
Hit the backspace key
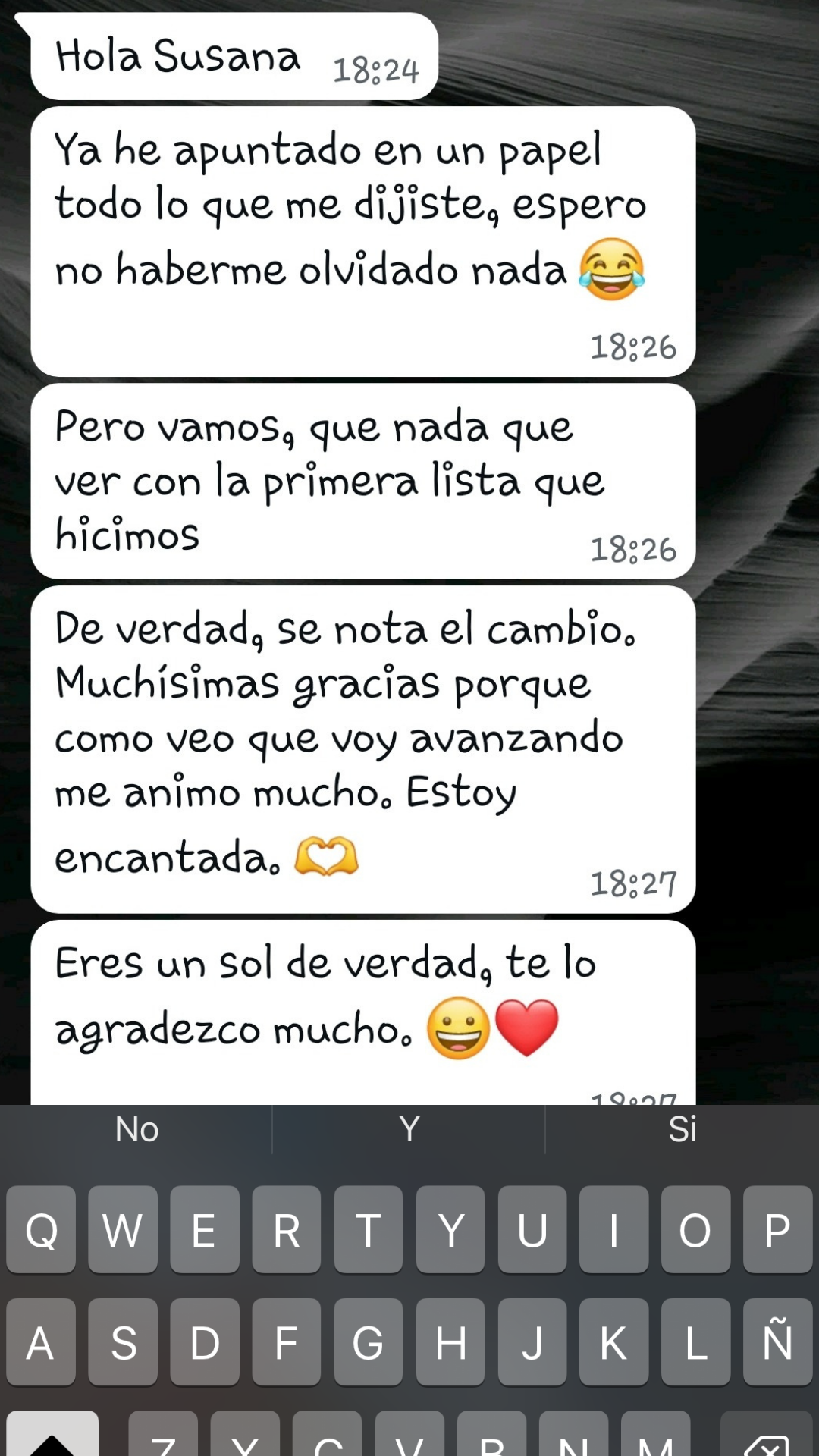(x=766, y=1437)
